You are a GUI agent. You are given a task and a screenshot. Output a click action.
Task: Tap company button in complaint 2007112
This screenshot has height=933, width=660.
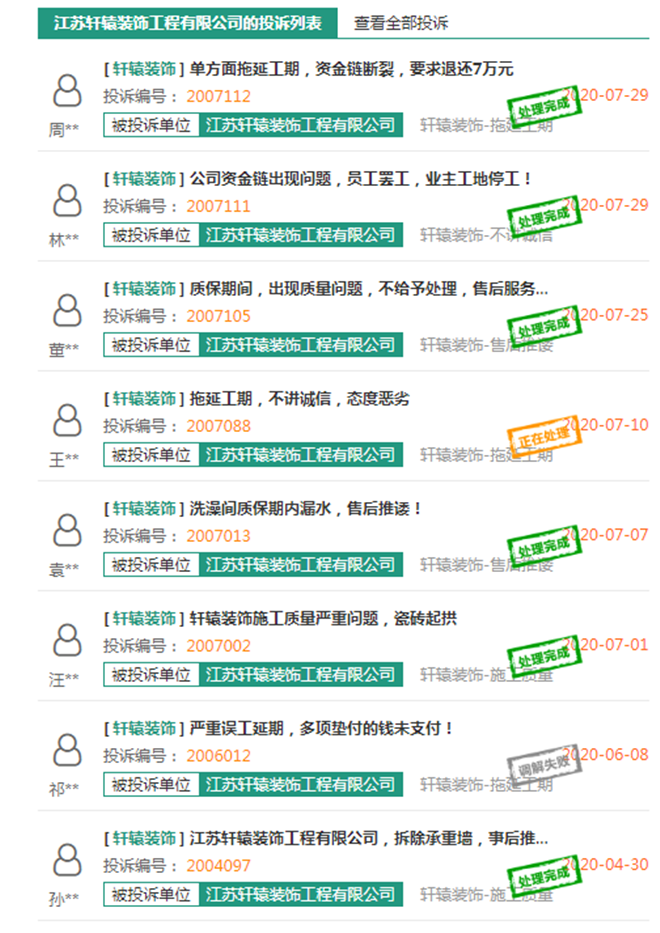[300, 125]
